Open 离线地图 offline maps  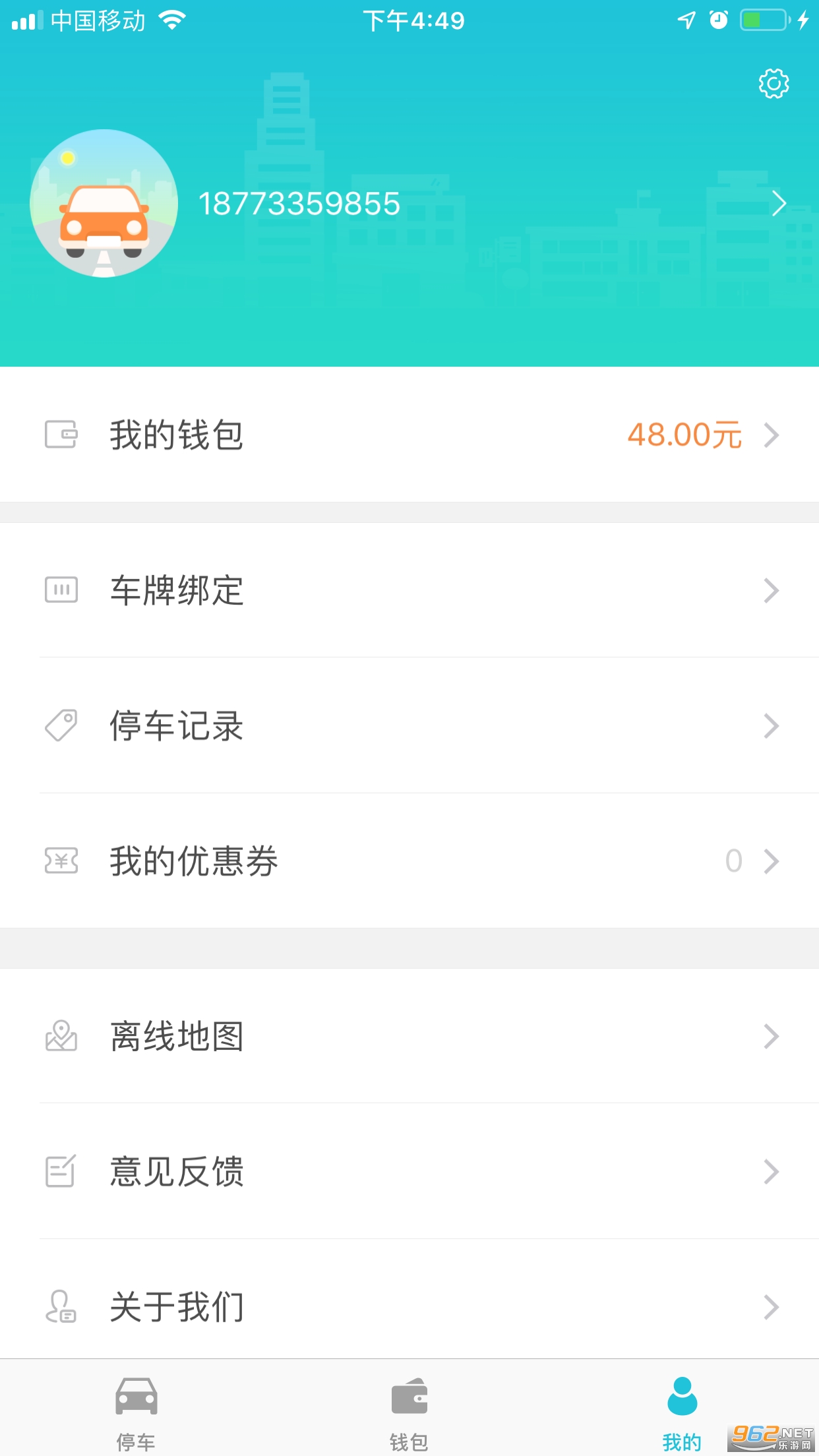click(x=409, y=1037)
